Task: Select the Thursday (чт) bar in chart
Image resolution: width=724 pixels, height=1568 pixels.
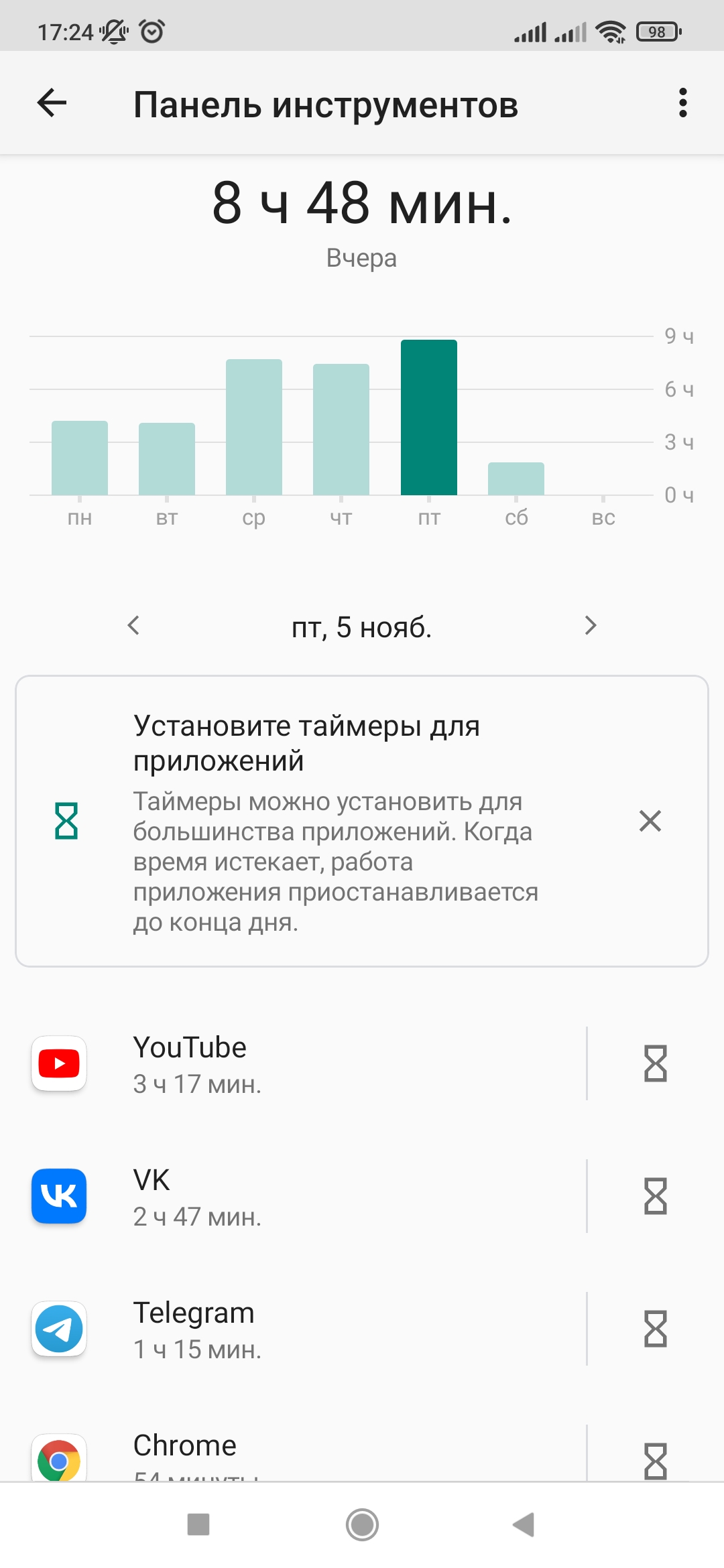Action: 341,430
